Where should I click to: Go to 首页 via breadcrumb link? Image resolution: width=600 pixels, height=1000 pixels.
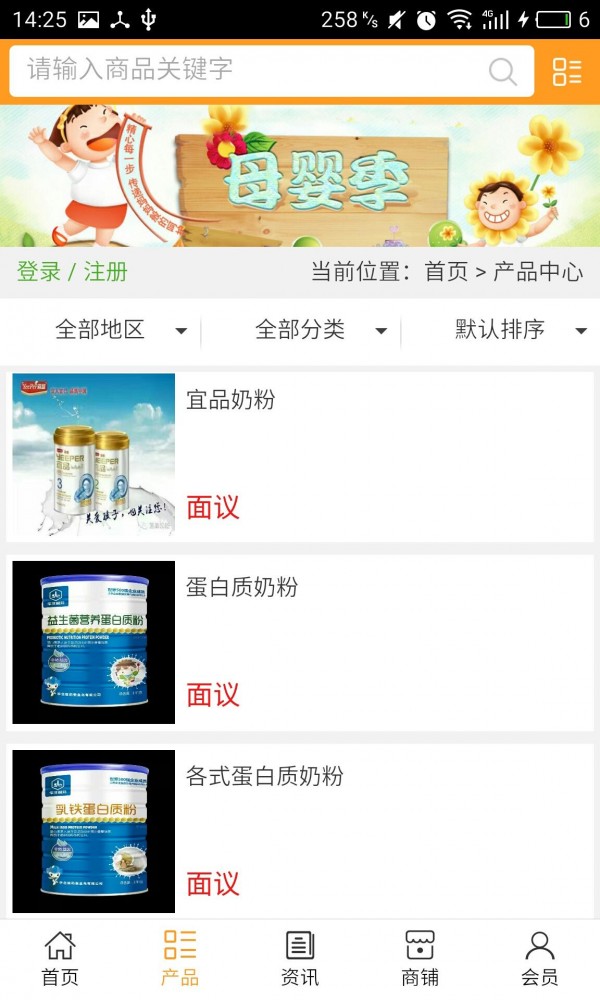click(446, 272)
